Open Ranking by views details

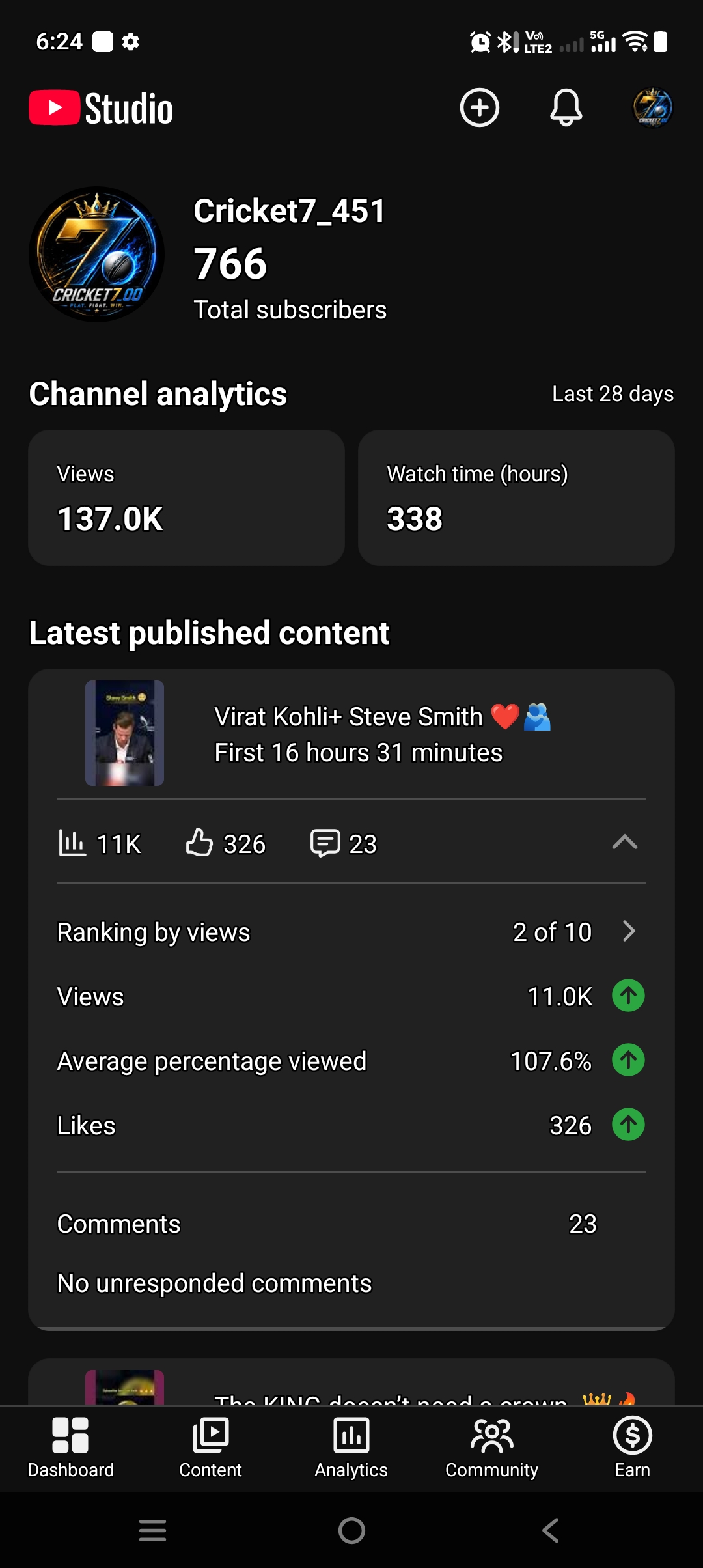(x=351, y=932)
